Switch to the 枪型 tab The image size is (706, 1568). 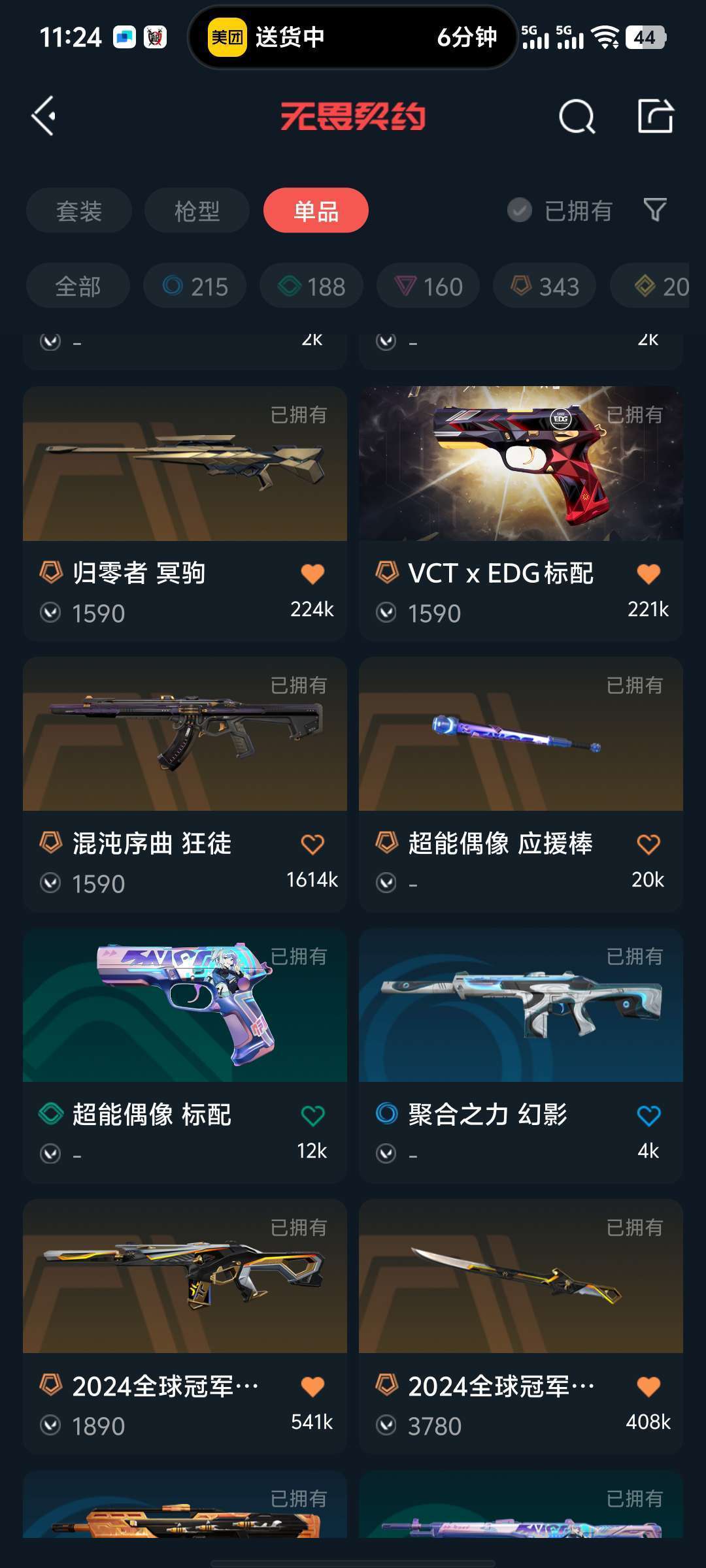(197, 210)
